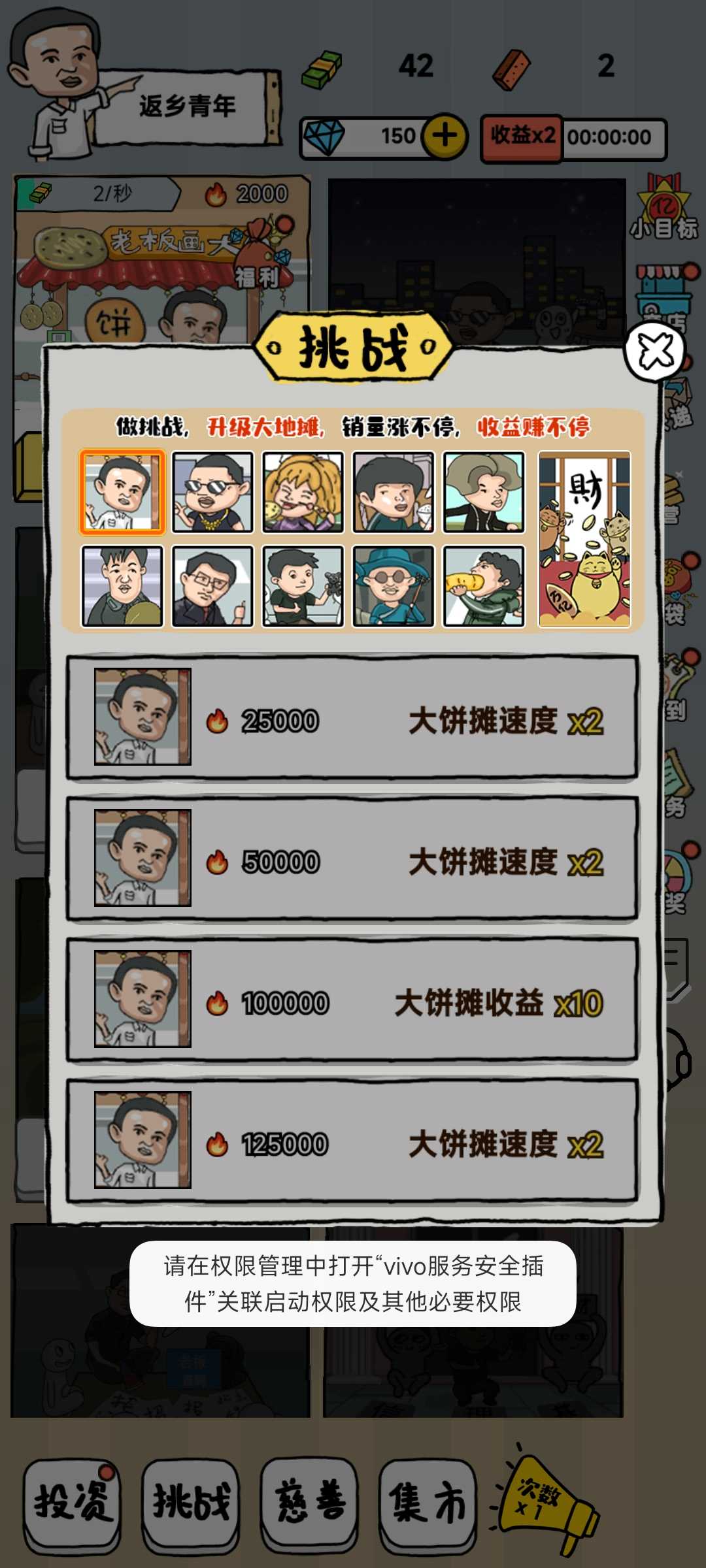Select the green-haired character portrait
This screenshot has width=706, height=1568.
484,493
